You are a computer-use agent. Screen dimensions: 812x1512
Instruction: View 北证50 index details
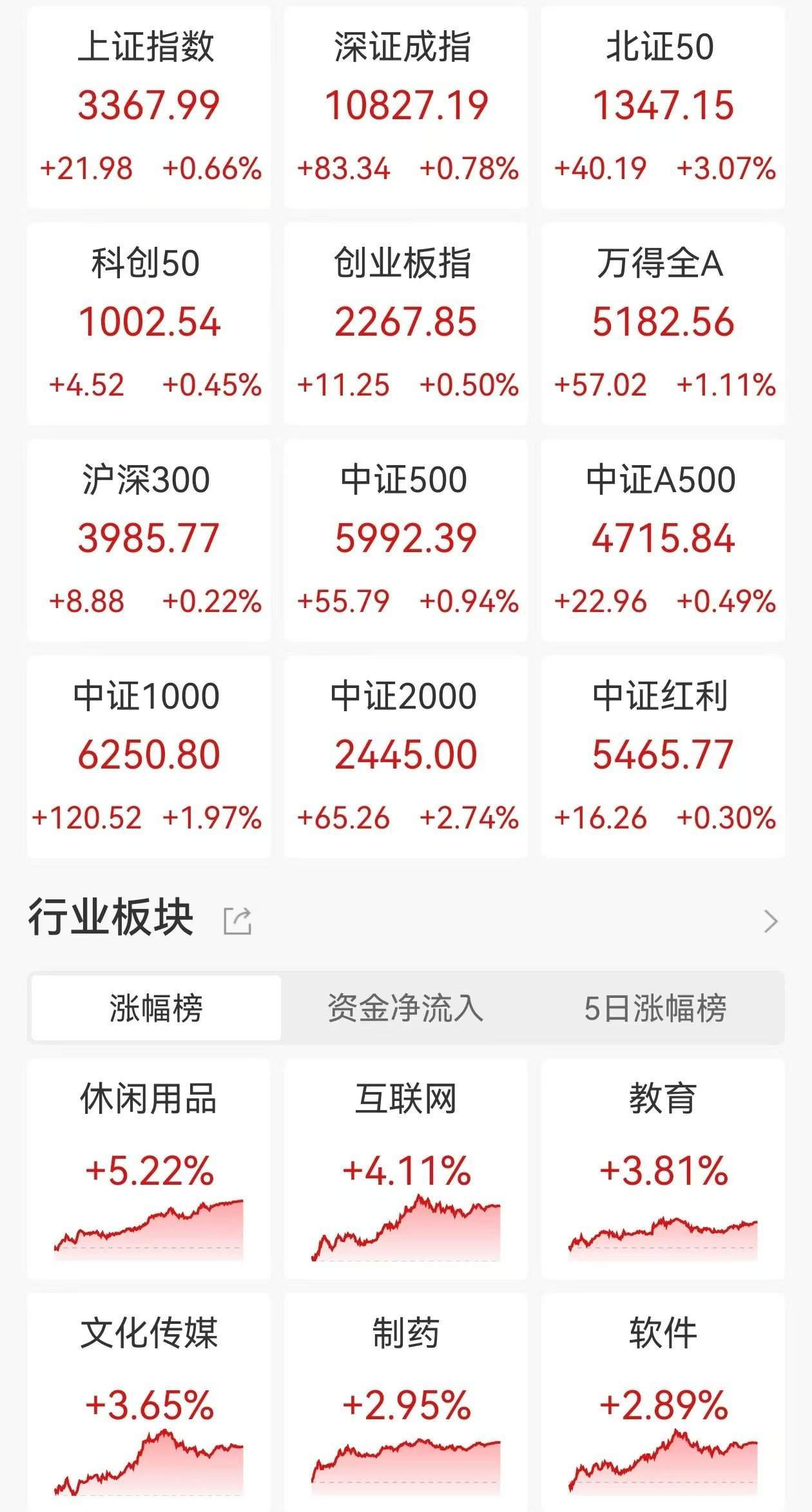[x=663, y=107]
